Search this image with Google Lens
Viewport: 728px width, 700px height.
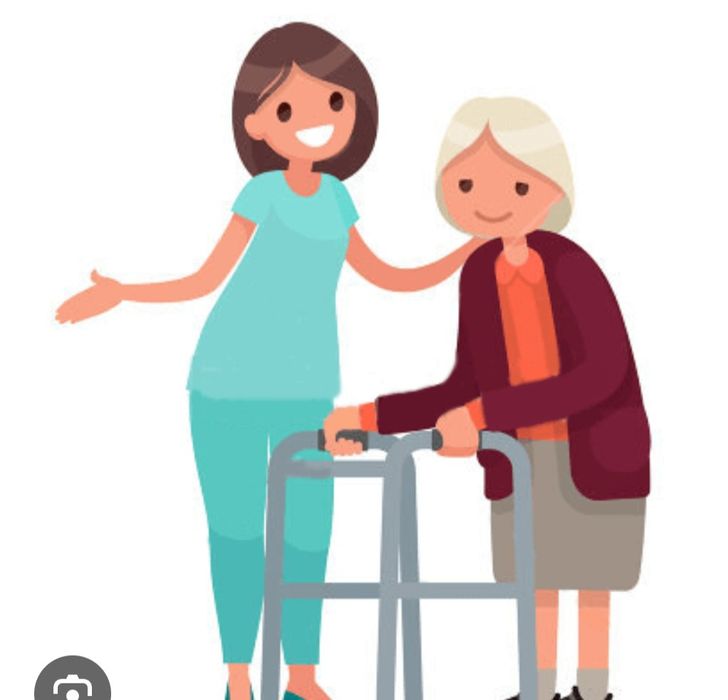pos(71,686)
